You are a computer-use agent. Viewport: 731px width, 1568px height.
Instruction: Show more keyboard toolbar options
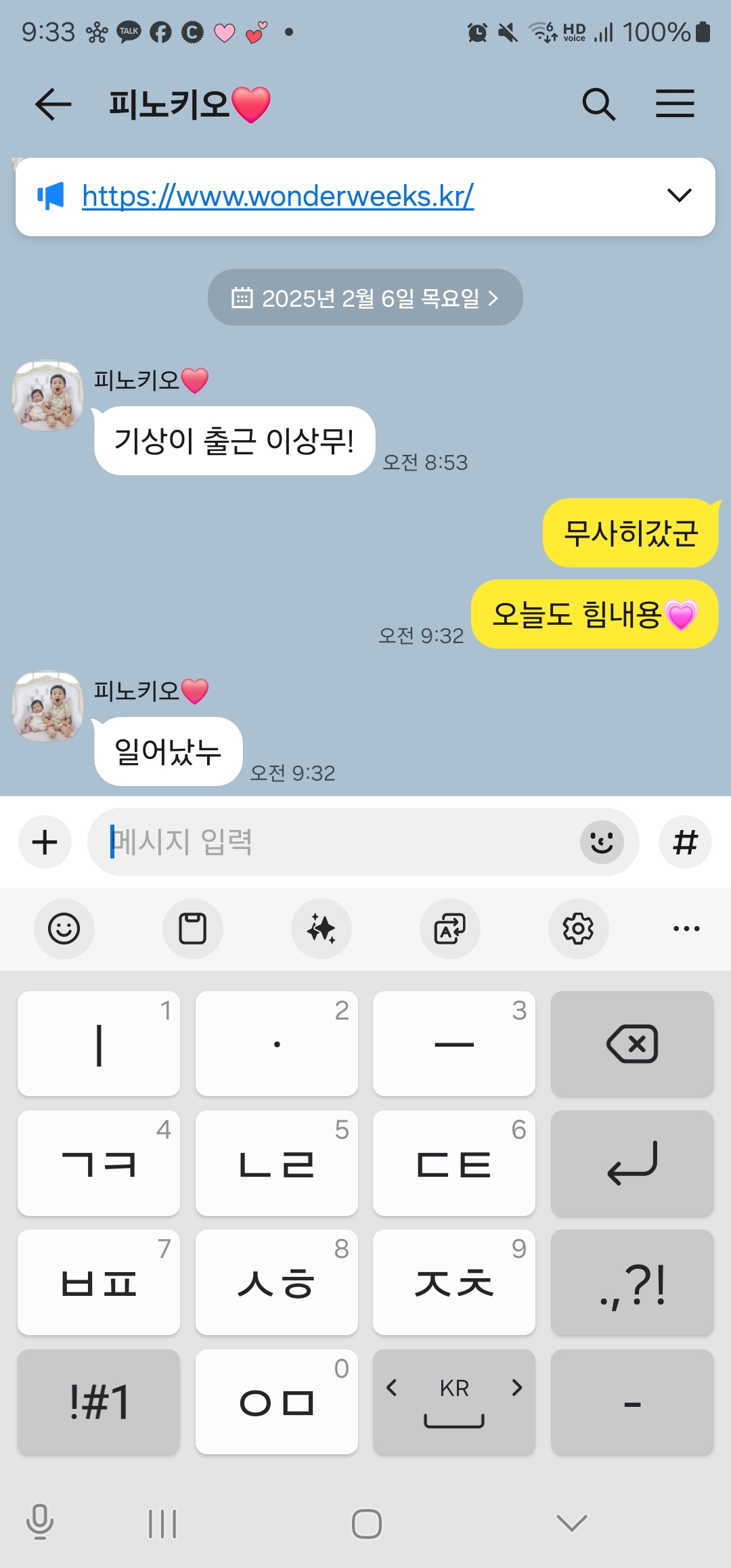point(686,928)
